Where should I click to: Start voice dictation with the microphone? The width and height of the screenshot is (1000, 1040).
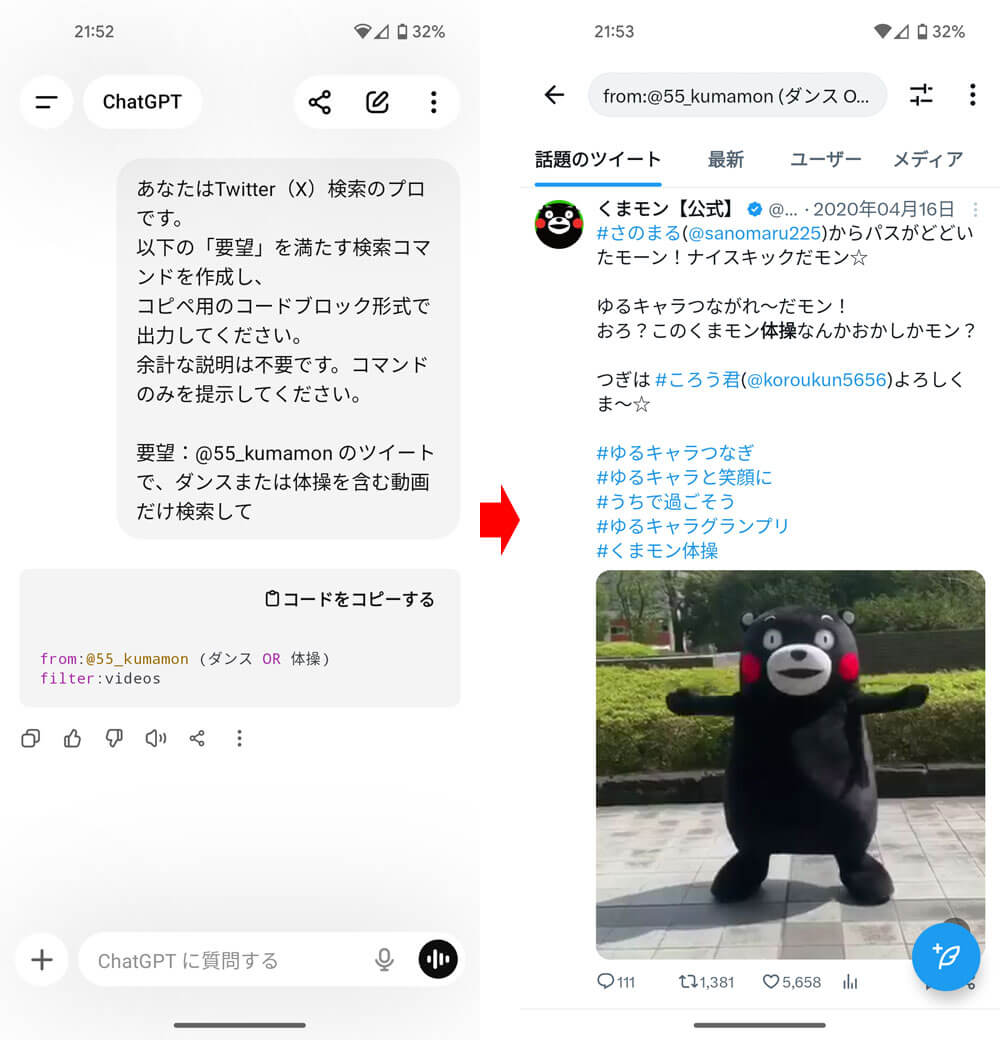coord(384,960)
